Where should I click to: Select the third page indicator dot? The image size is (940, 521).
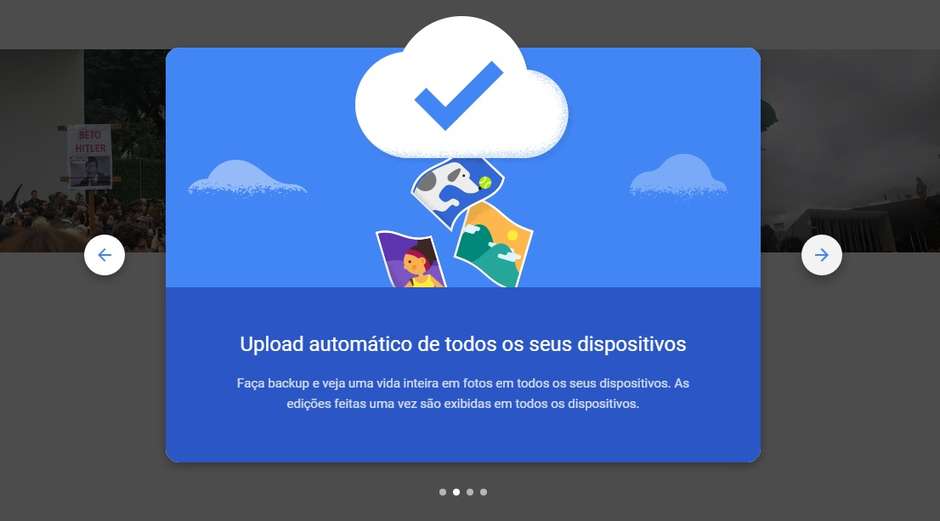point(470,492)
